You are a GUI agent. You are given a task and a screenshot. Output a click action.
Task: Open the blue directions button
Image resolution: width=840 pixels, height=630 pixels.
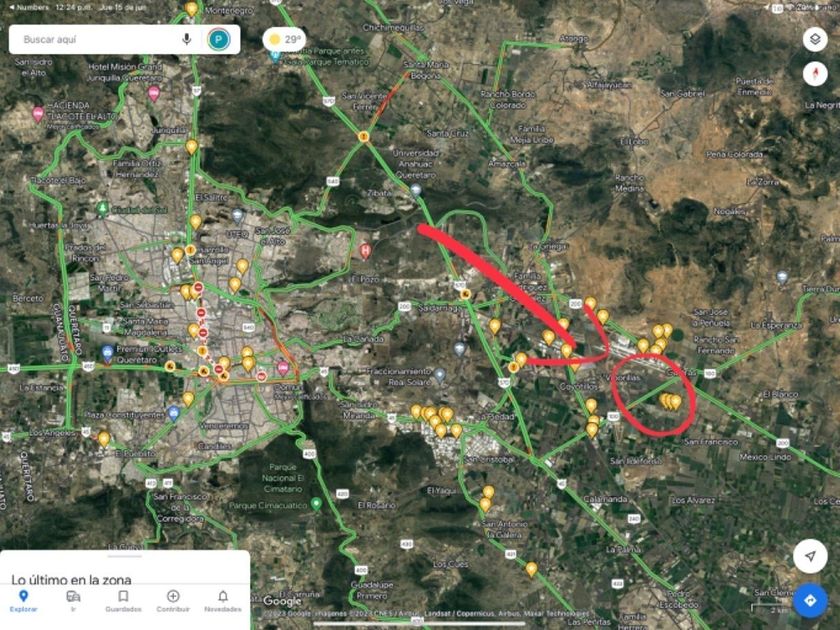809,600
